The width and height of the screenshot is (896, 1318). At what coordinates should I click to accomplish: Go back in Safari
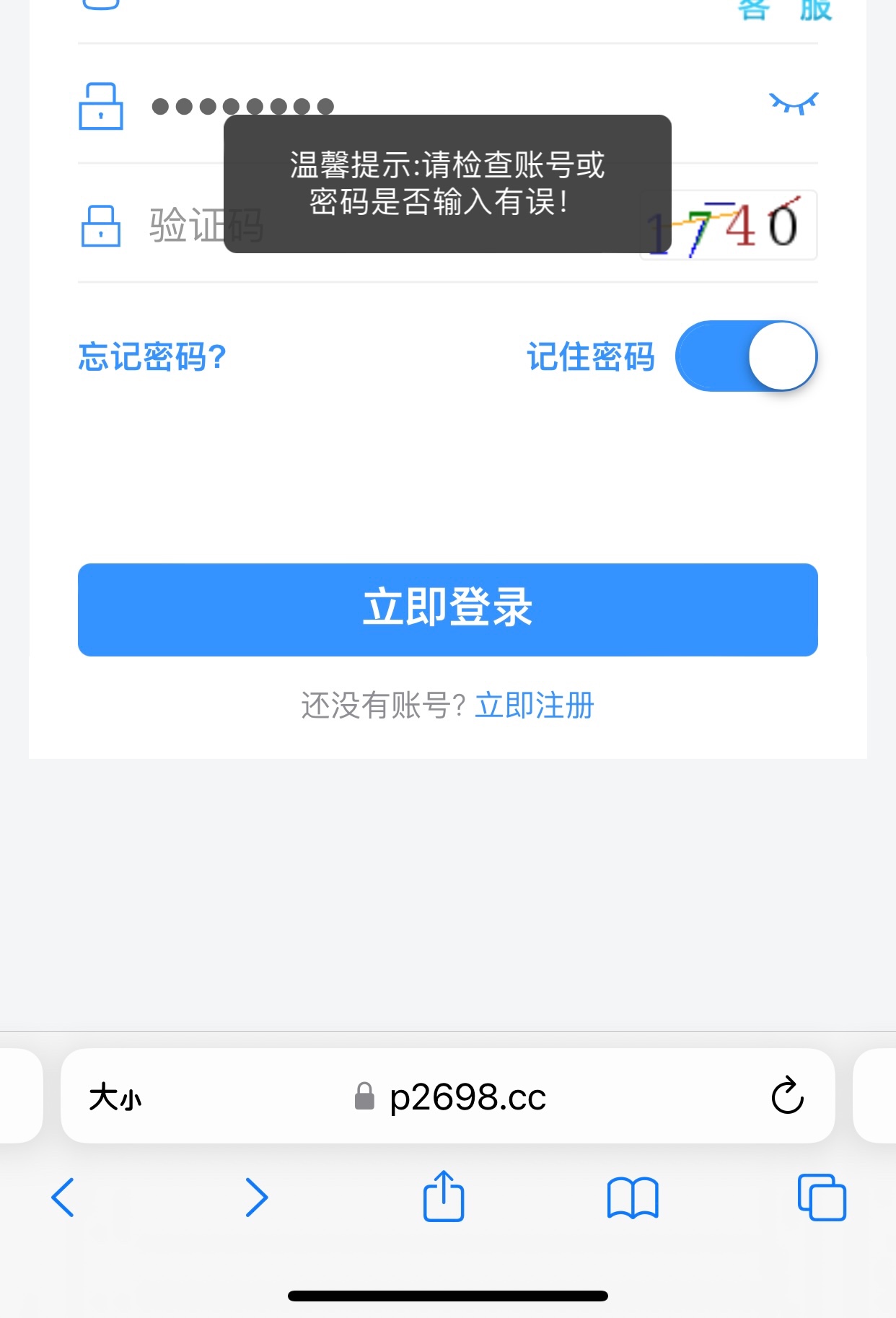(x=63, y=1198)
